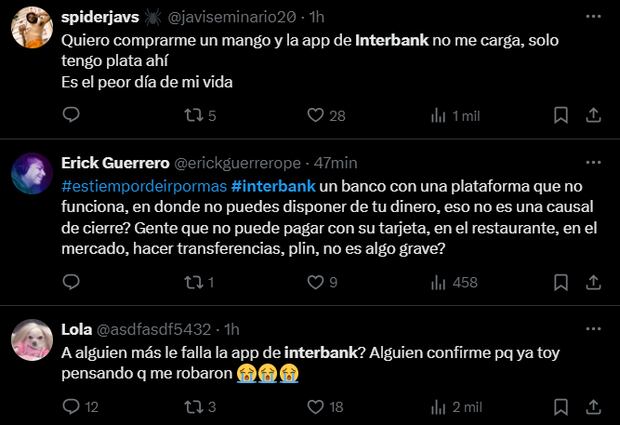Like spiderjavs' tweet
The image size is (620, 425).
(x=313, y=116)
